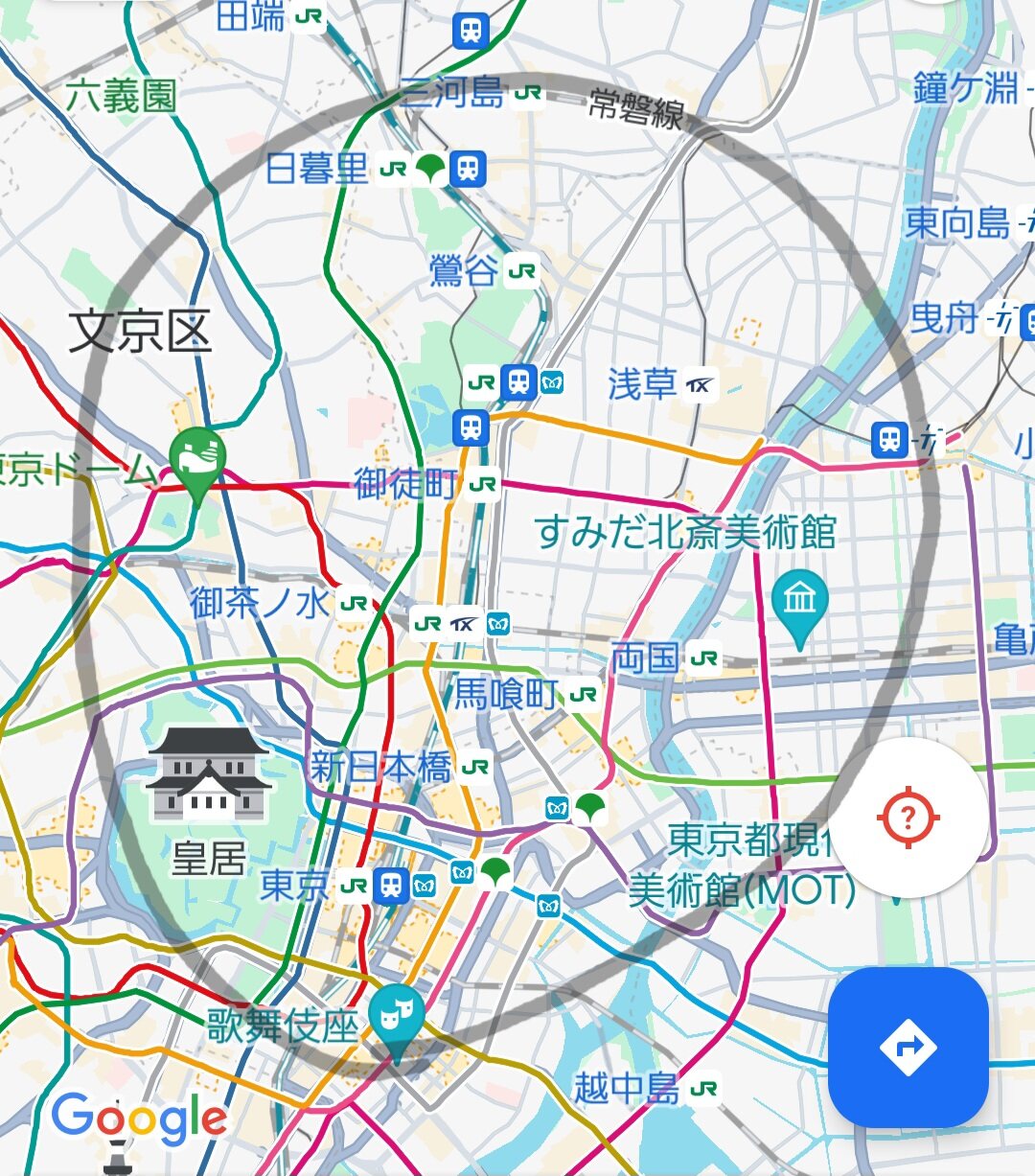Tap the 皇居 palace landmark icon
This screenshot has height=1176, width=1035.
pyautogui.click(x=209, y=772)
